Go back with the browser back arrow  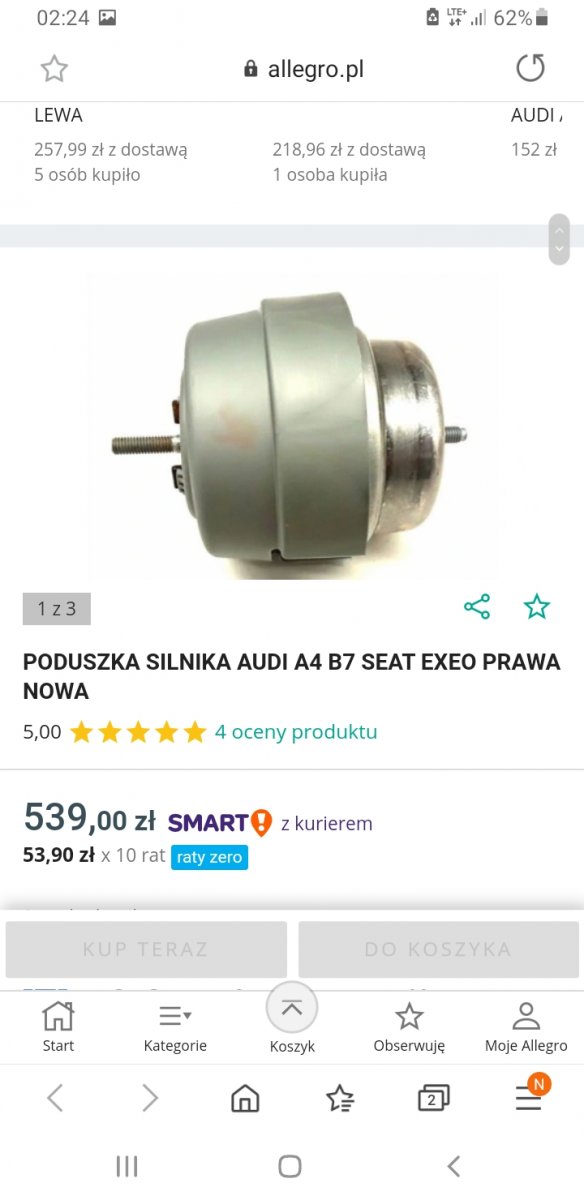pyautogui.click(x=55, y=1098)
